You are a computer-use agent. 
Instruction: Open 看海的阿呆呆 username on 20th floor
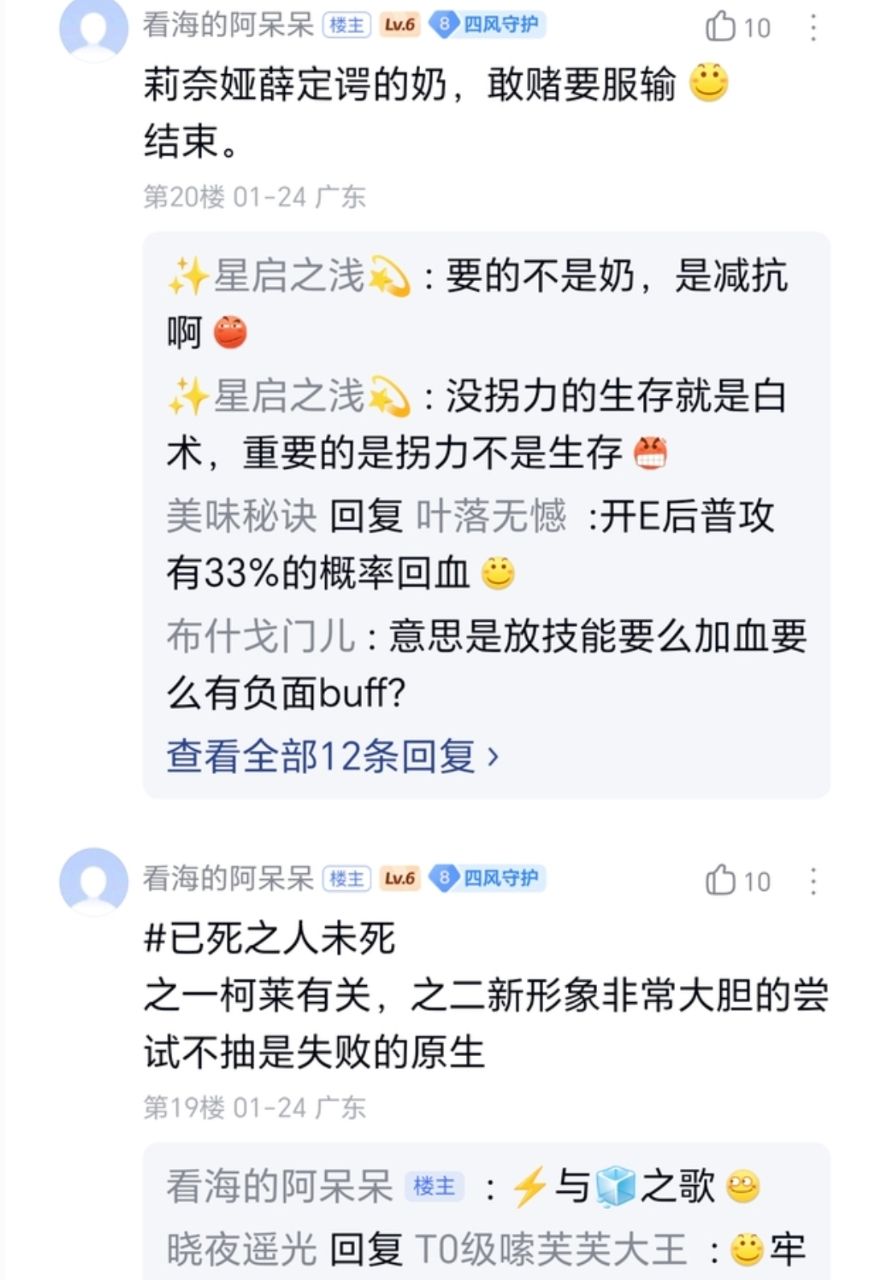tap(228, 25)
